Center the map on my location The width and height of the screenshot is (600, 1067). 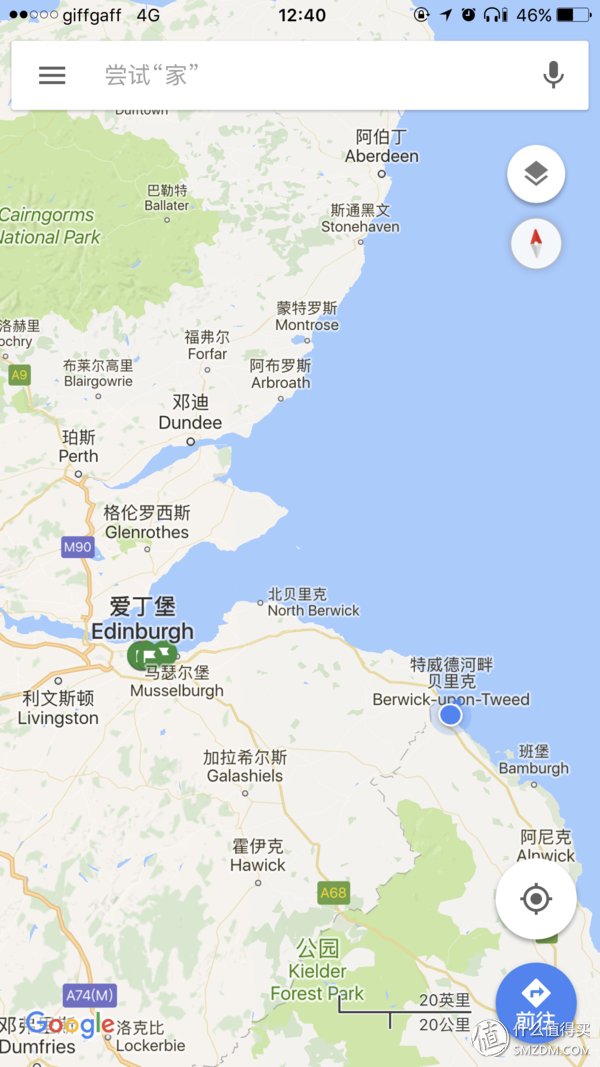click(536, 899)
